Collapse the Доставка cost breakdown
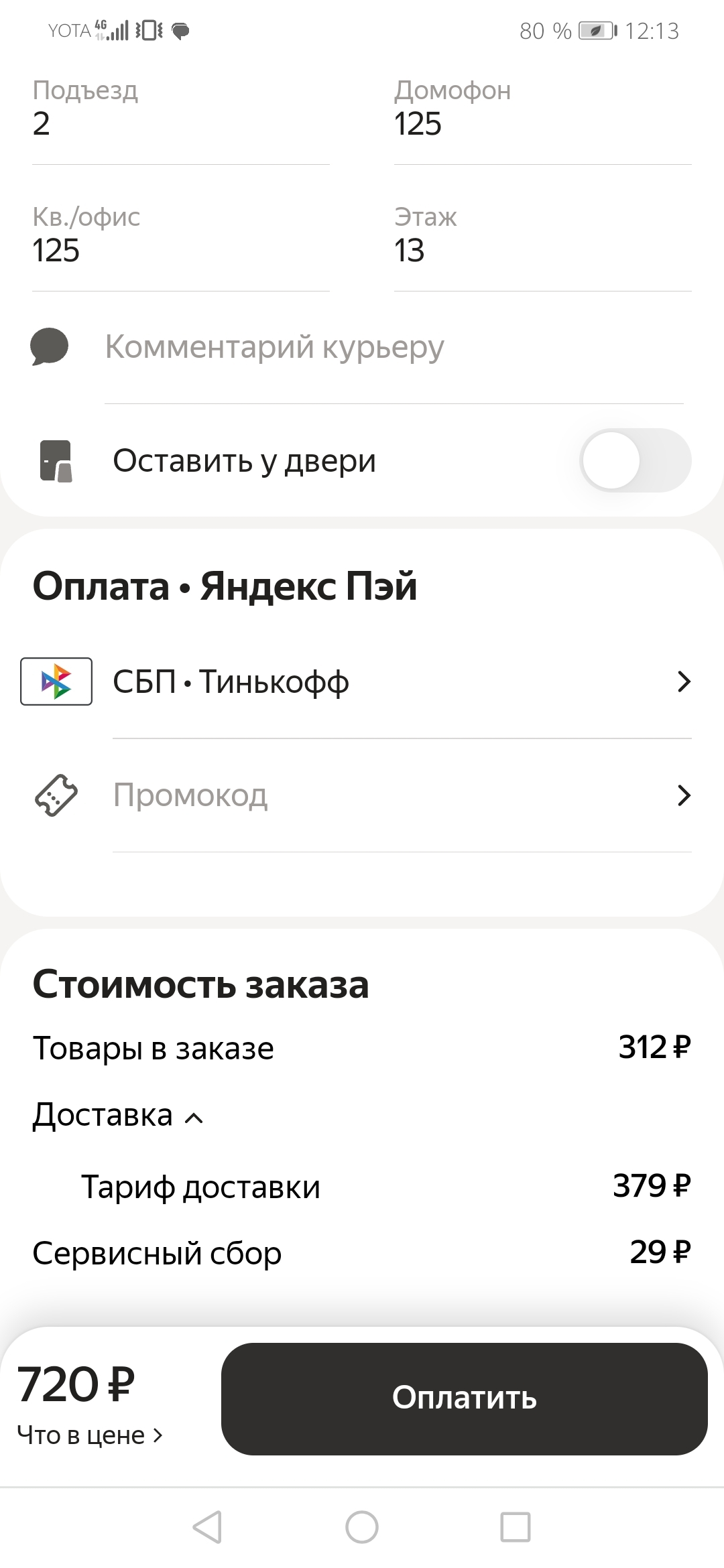Screen dimensions: 724x1568 (x=119, y=1116)
